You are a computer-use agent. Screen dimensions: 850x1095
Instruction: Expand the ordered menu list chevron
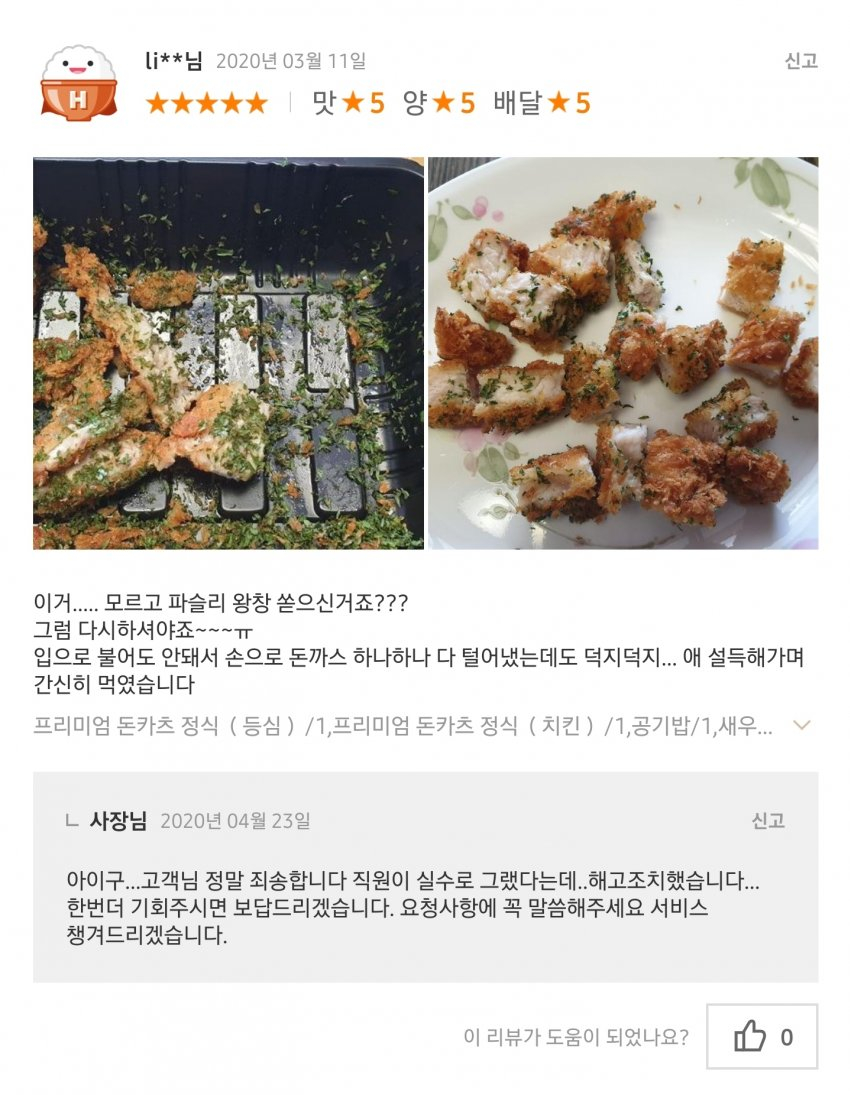point(801,725)
